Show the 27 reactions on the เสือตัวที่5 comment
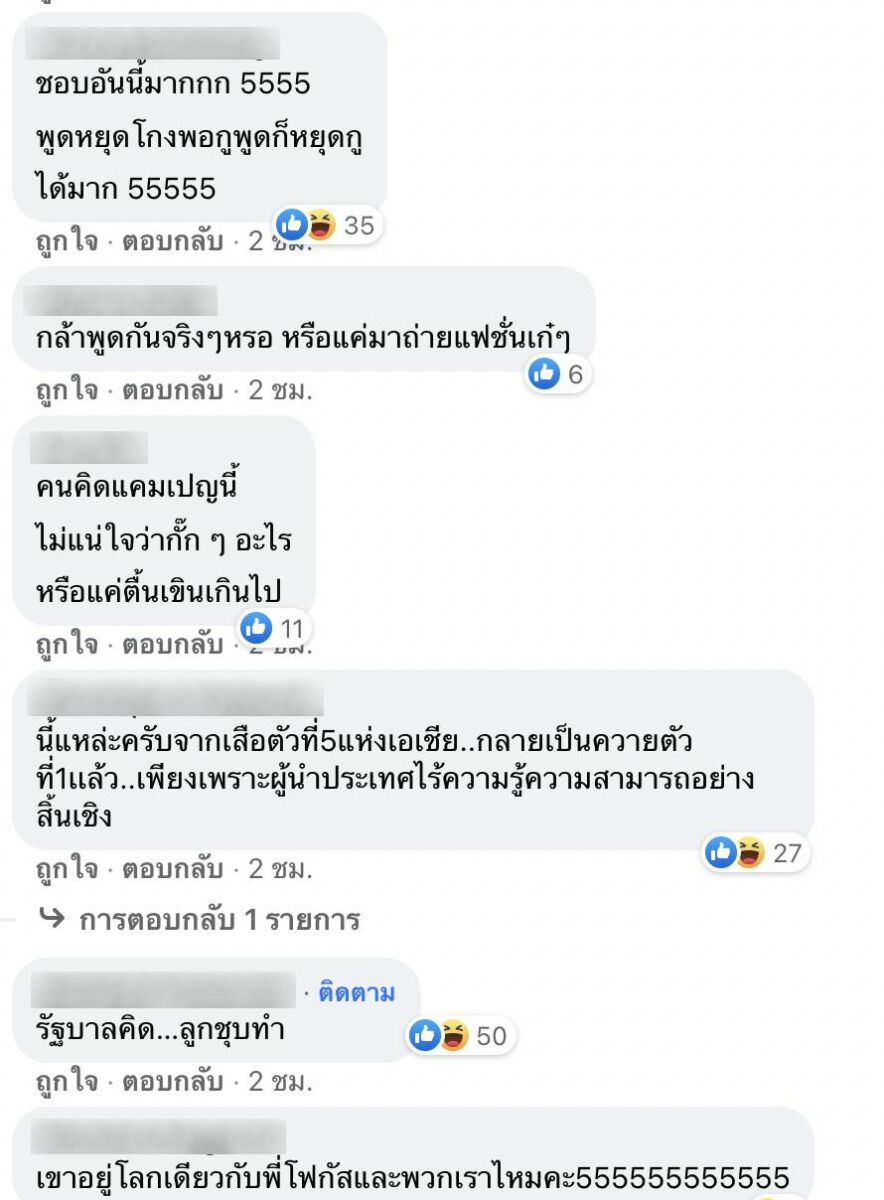 (756, 853)
